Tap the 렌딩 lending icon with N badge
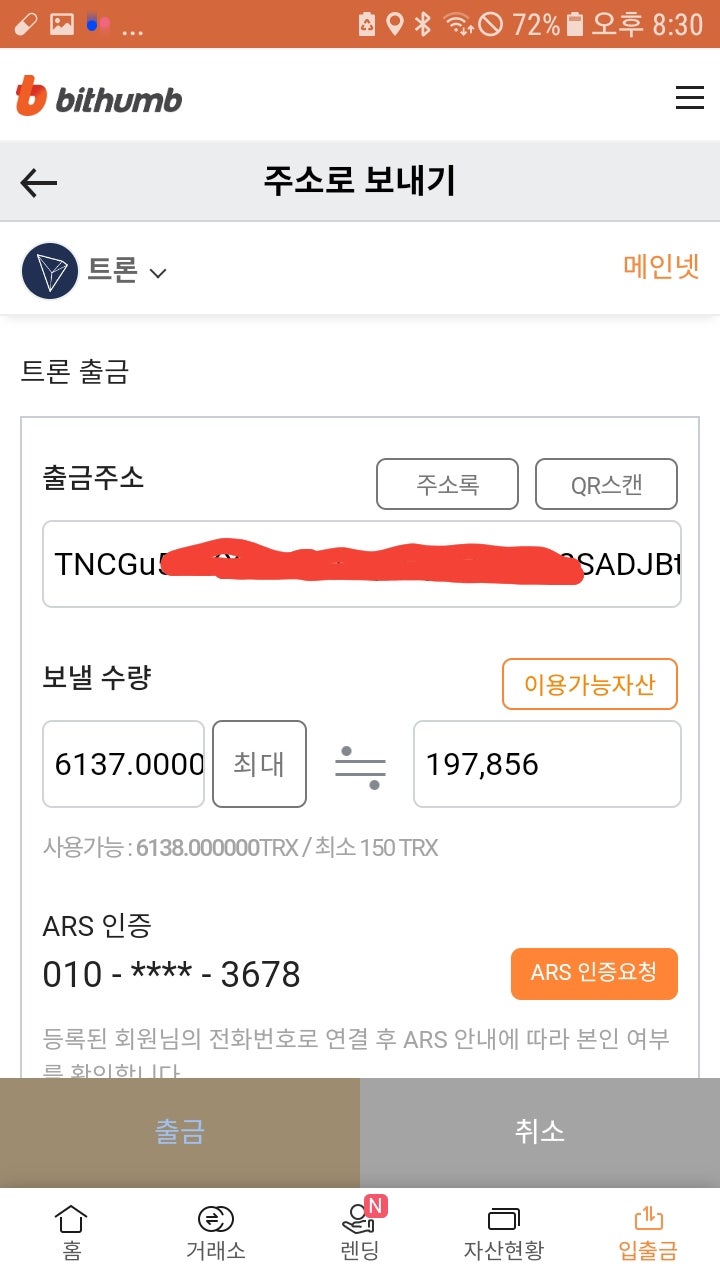Image resolution: width=720 pixels, height=1280 pixels. (358, 1230)
